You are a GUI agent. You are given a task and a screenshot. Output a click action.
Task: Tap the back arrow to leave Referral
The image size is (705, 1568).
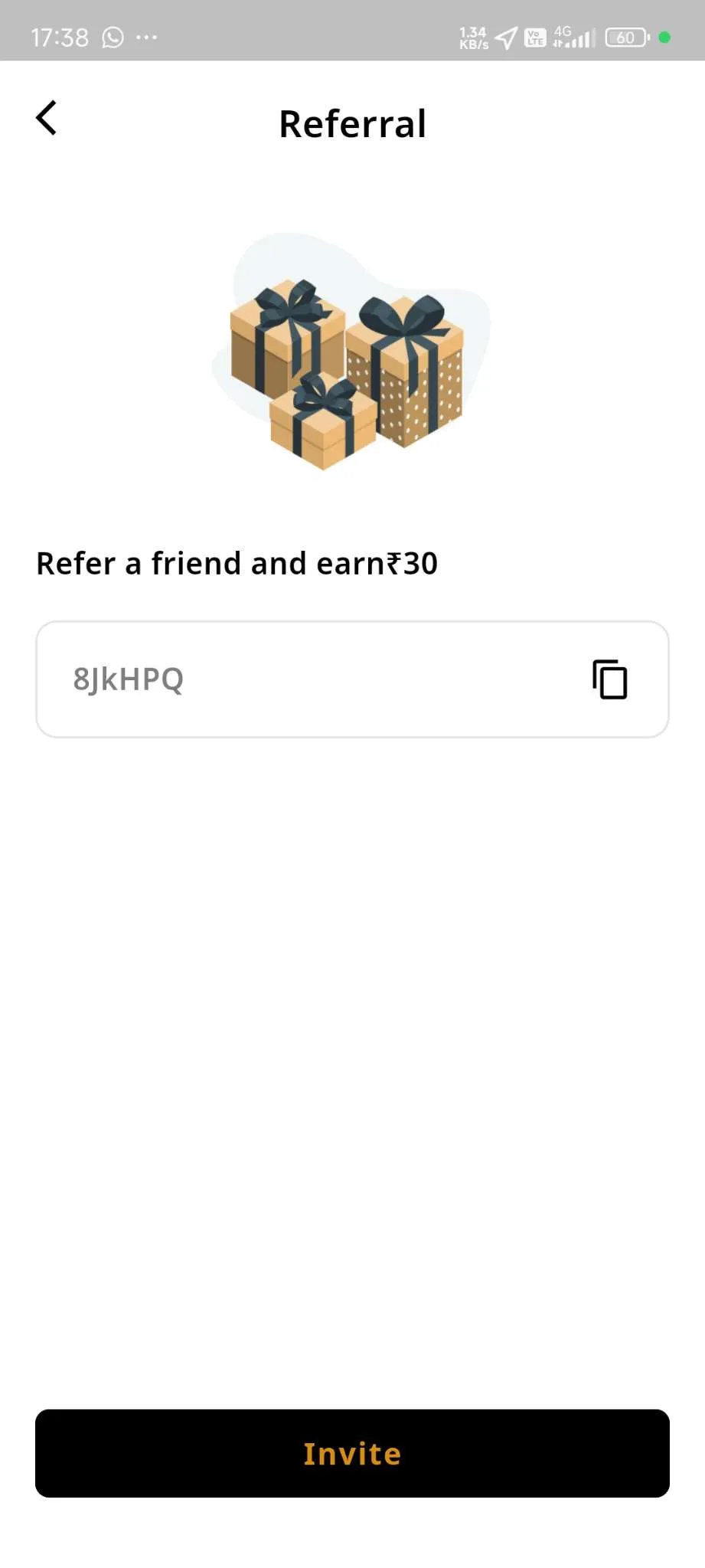(46, 117)
